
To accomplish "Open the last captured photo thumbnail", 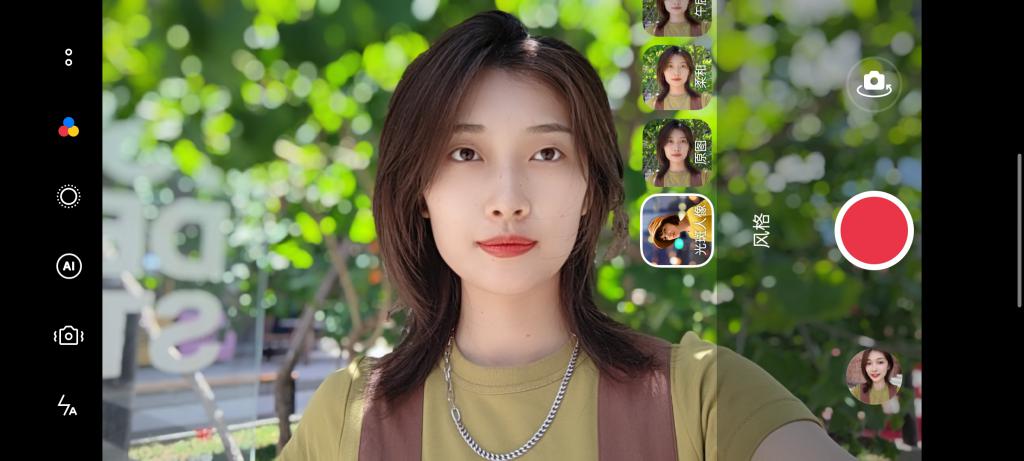I will tap(873, 376).
